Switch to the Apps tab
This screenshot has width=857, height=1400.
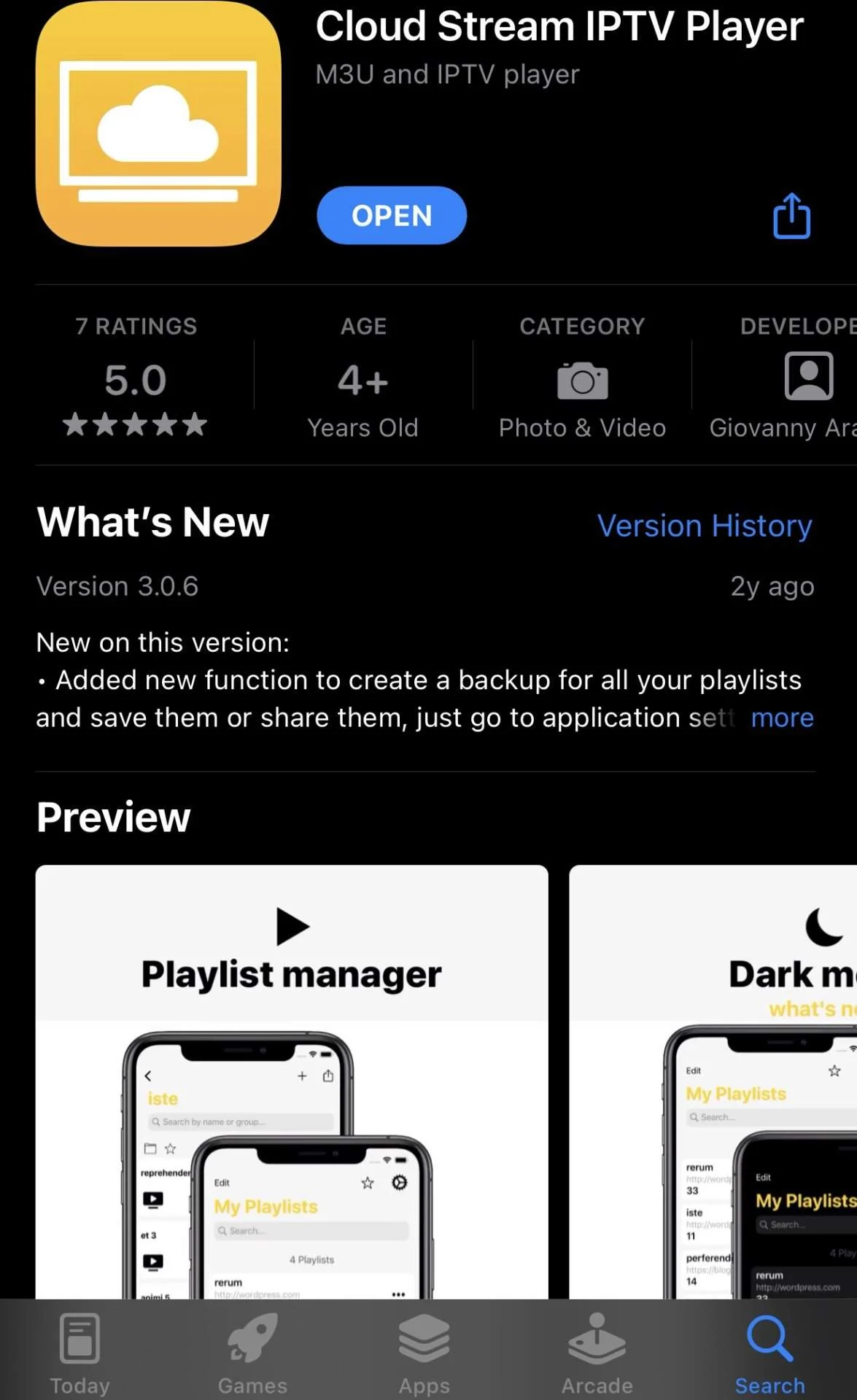pos(424,1353)
